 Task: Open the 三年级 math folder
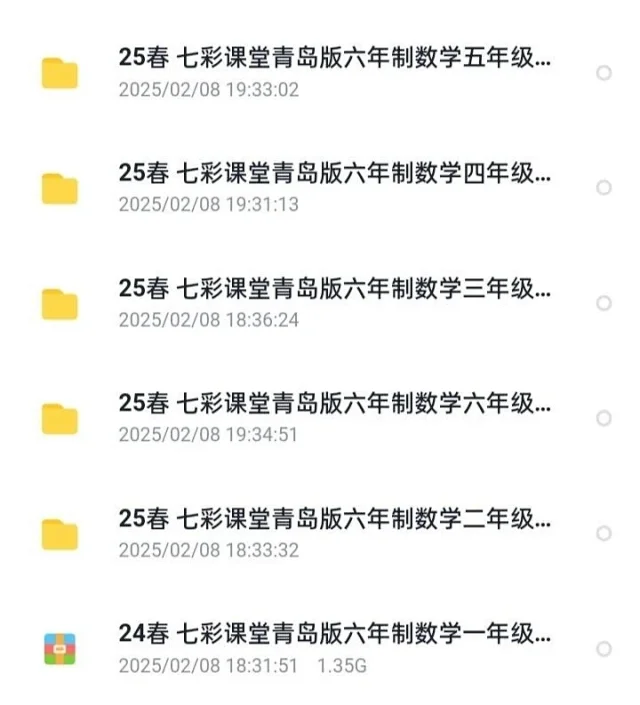334,289
